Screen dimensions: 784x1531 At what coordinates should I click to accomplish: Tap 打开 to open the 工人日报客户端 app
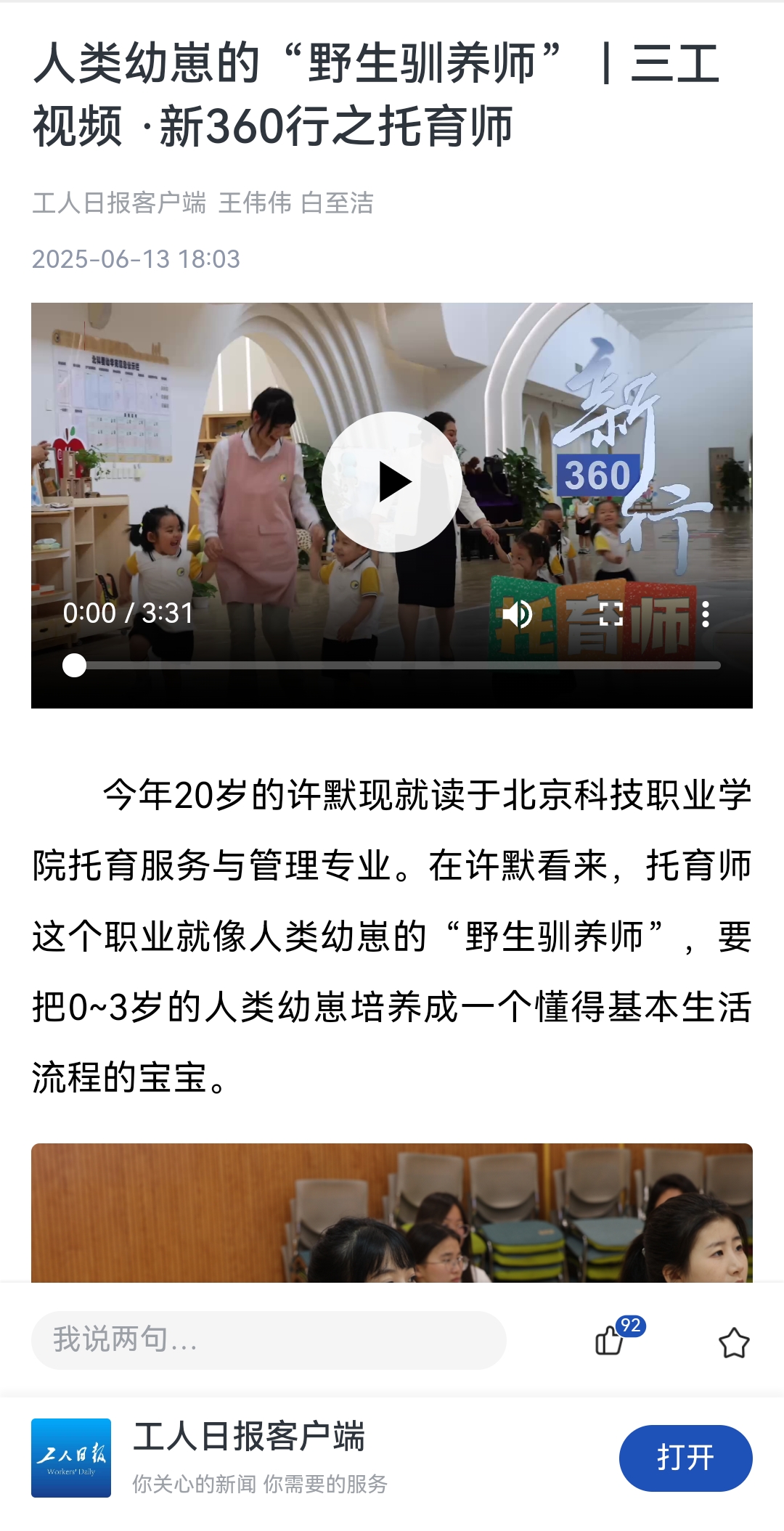[685, 1458]
